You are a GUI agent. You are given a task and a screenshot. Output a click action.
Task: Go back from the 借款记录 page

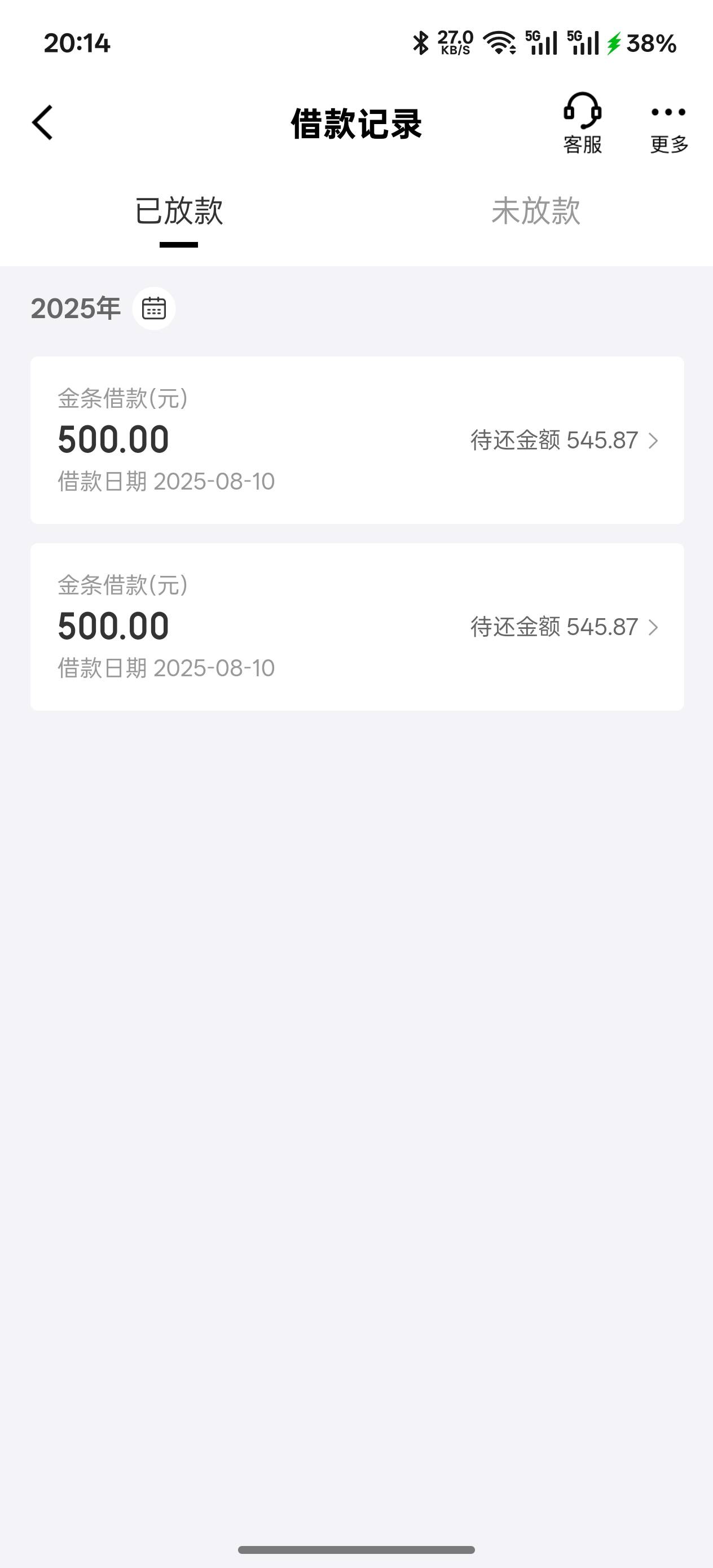(43, 122)
